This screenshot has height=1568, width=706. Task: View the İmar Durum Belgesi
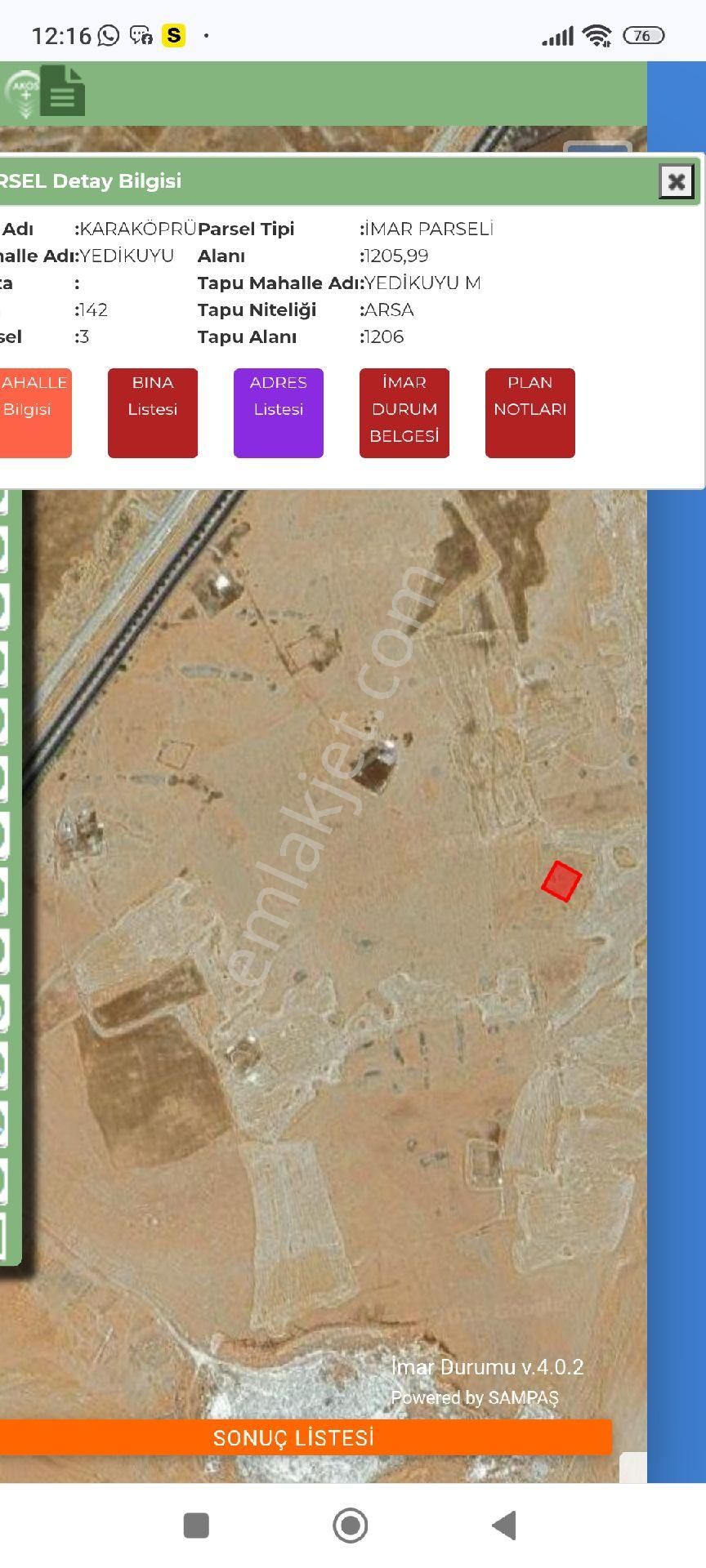(404, 412)
